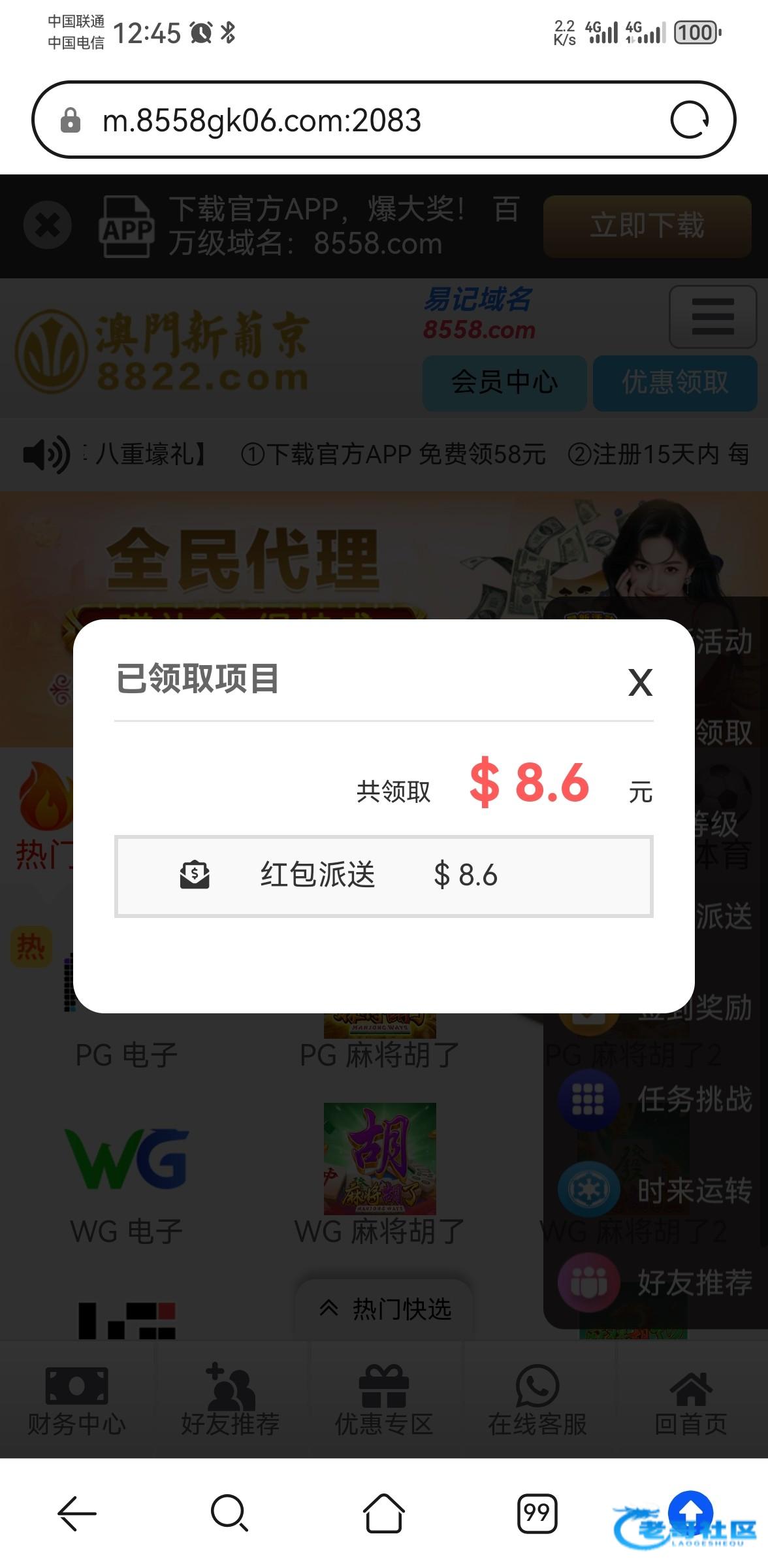Image resolution: width=768 pixels, height=1568 pixels.
Task: Tap the browser URL address field
Action: [366, 120]
